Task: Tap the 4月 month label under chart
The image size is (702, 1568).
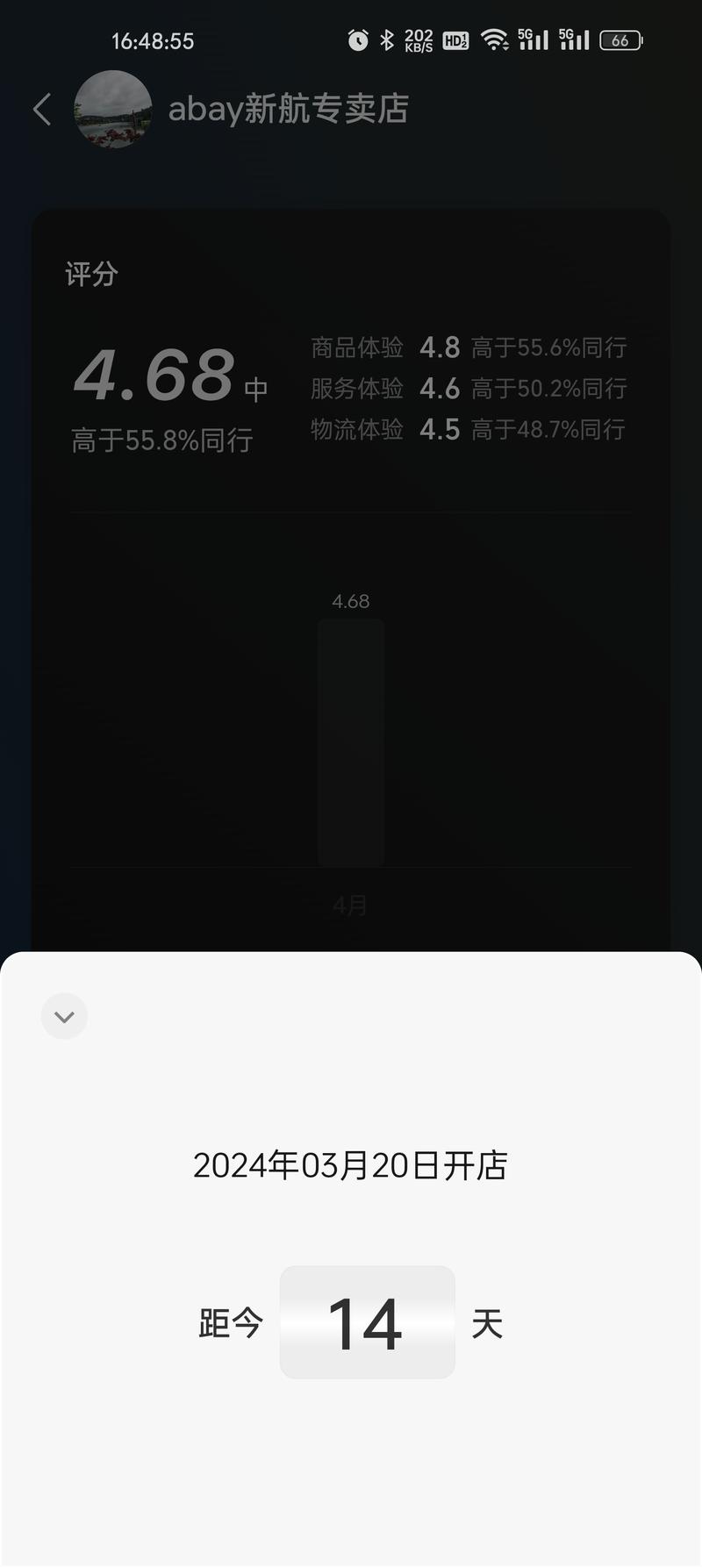Action: click(350, 905)
